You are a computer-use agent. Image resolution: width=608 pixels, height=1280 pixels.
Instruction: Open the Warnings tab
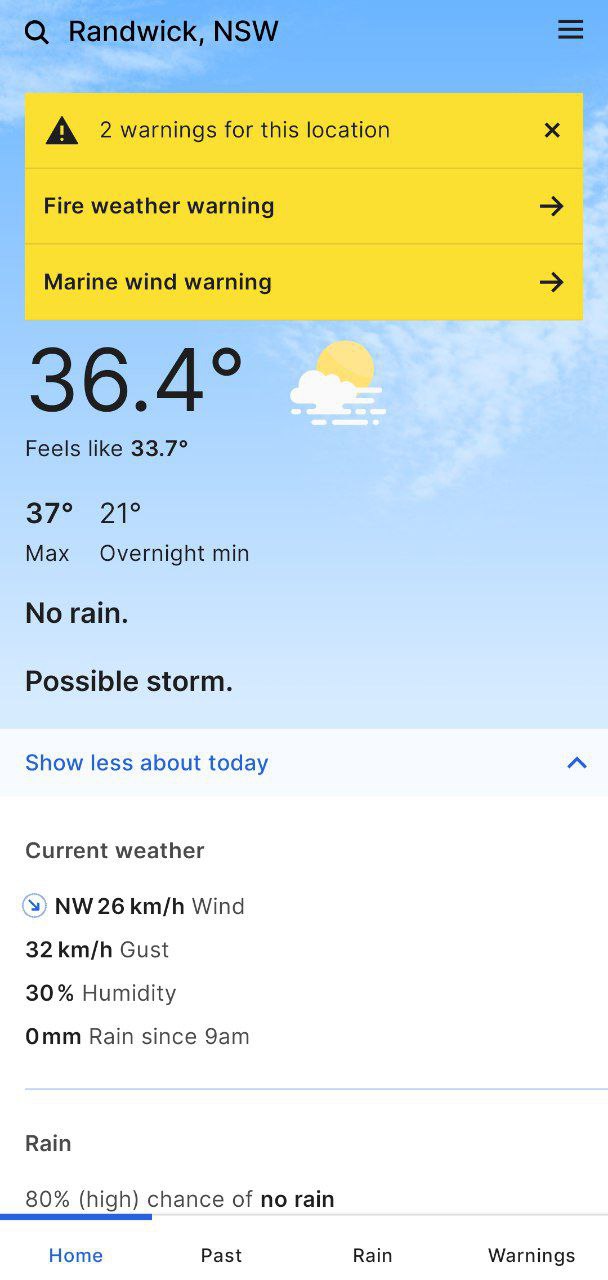pyautogui.click(x=531, y=1255)
